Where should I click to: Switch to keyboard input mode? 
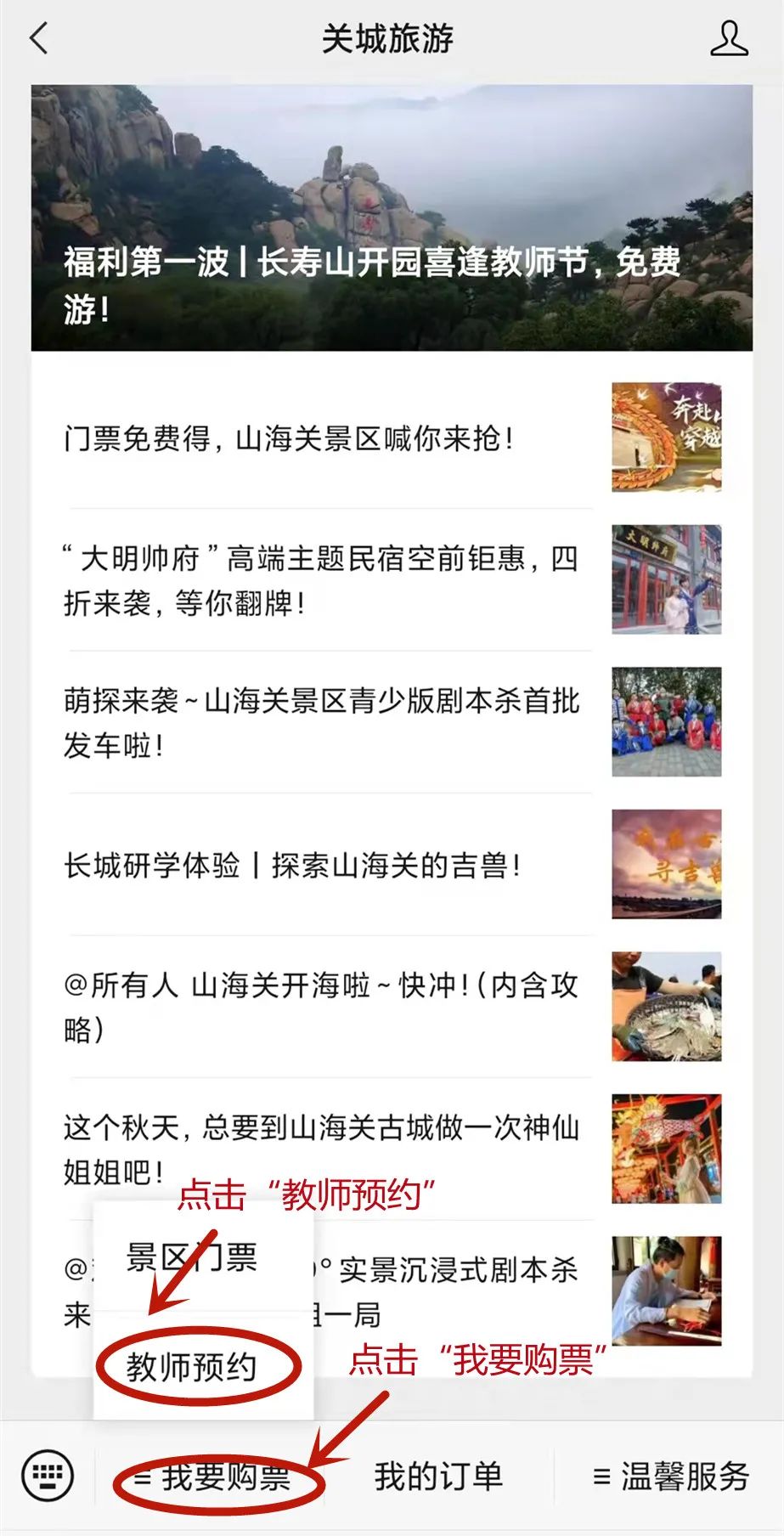pyautogui.click(x=48, y=1476)
